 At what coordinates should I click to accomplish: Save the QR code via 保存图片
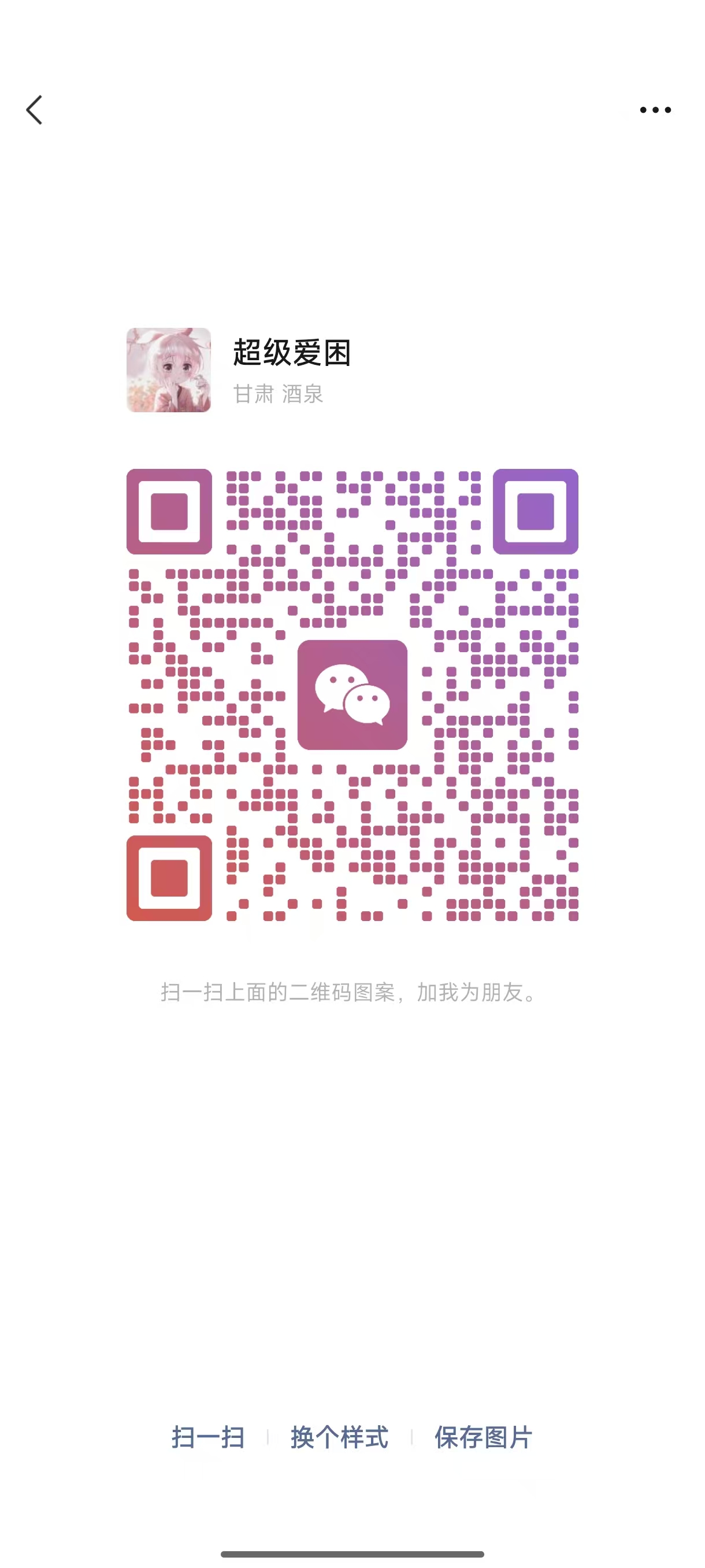pyautogui.click(x=484, y=1437)
